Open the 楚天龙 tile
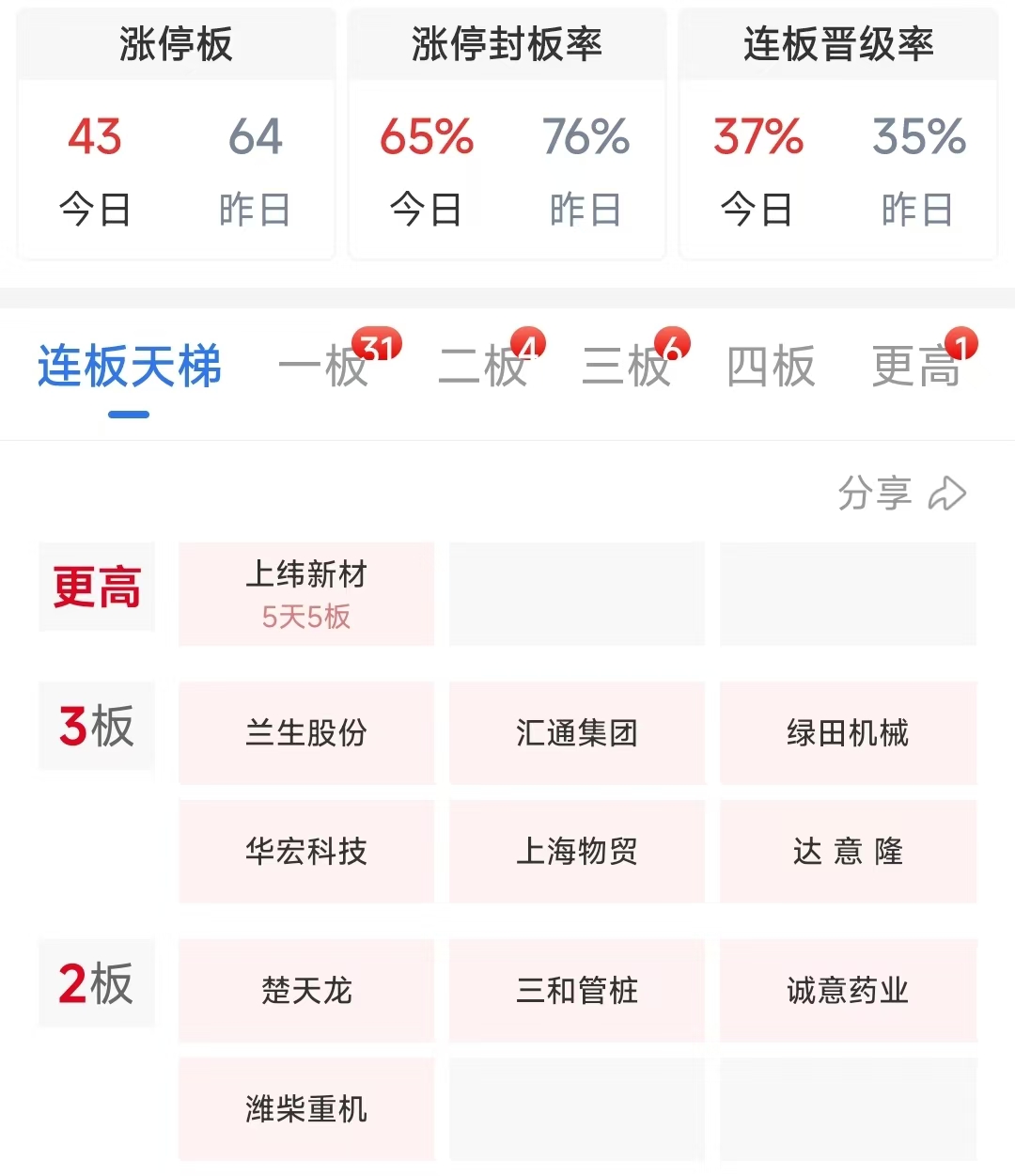The image size is (1015, 1176). [306, 990]
